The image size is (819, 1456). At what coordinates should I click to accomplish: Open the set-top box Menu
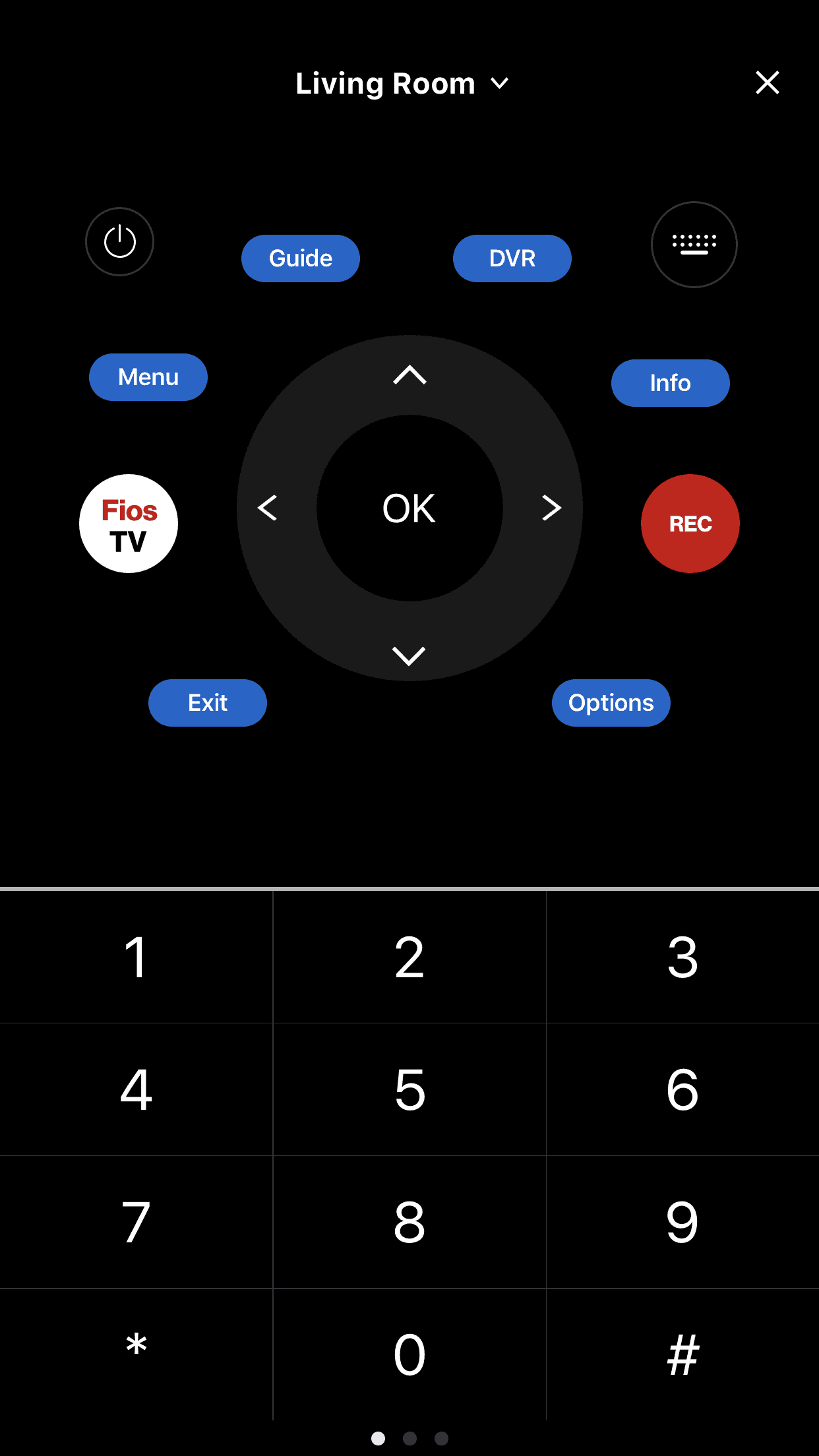point(148,377)
